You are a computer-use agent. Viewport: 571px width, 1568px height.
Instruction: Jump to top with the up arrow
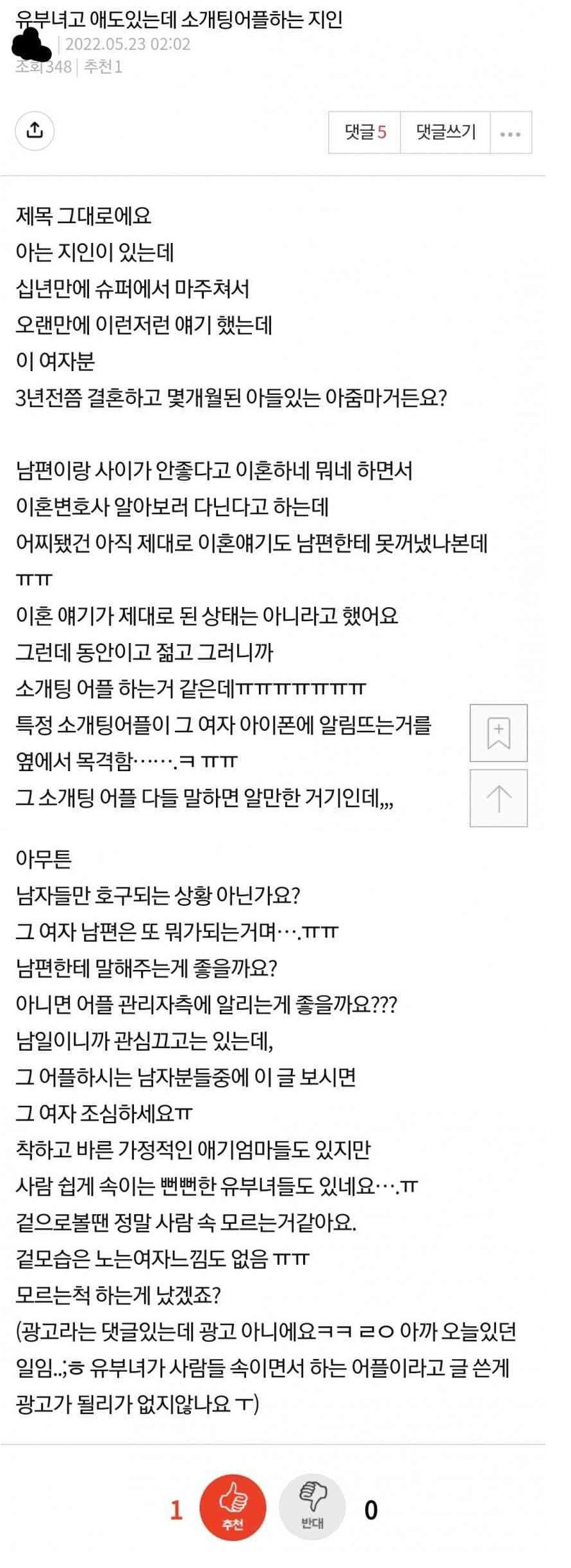498,798
